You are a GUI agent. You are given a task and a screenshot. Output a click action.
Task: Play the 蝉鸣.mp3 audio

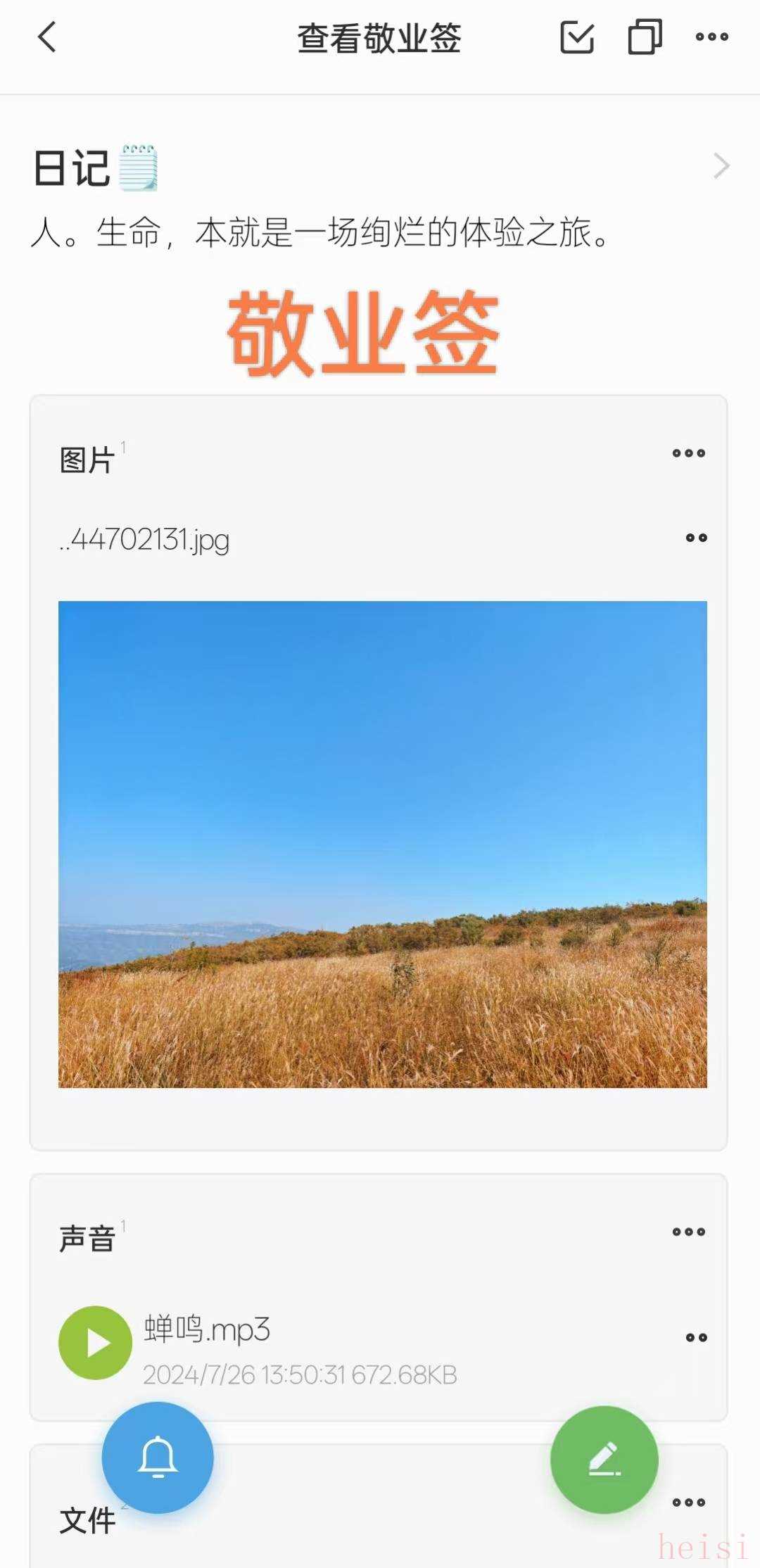click(95, 1343)
